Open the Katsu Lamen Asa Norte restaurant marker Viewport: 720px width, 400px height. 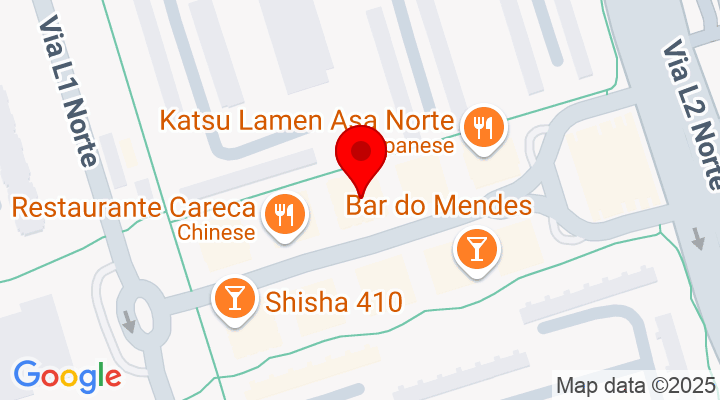pos(485,127)
